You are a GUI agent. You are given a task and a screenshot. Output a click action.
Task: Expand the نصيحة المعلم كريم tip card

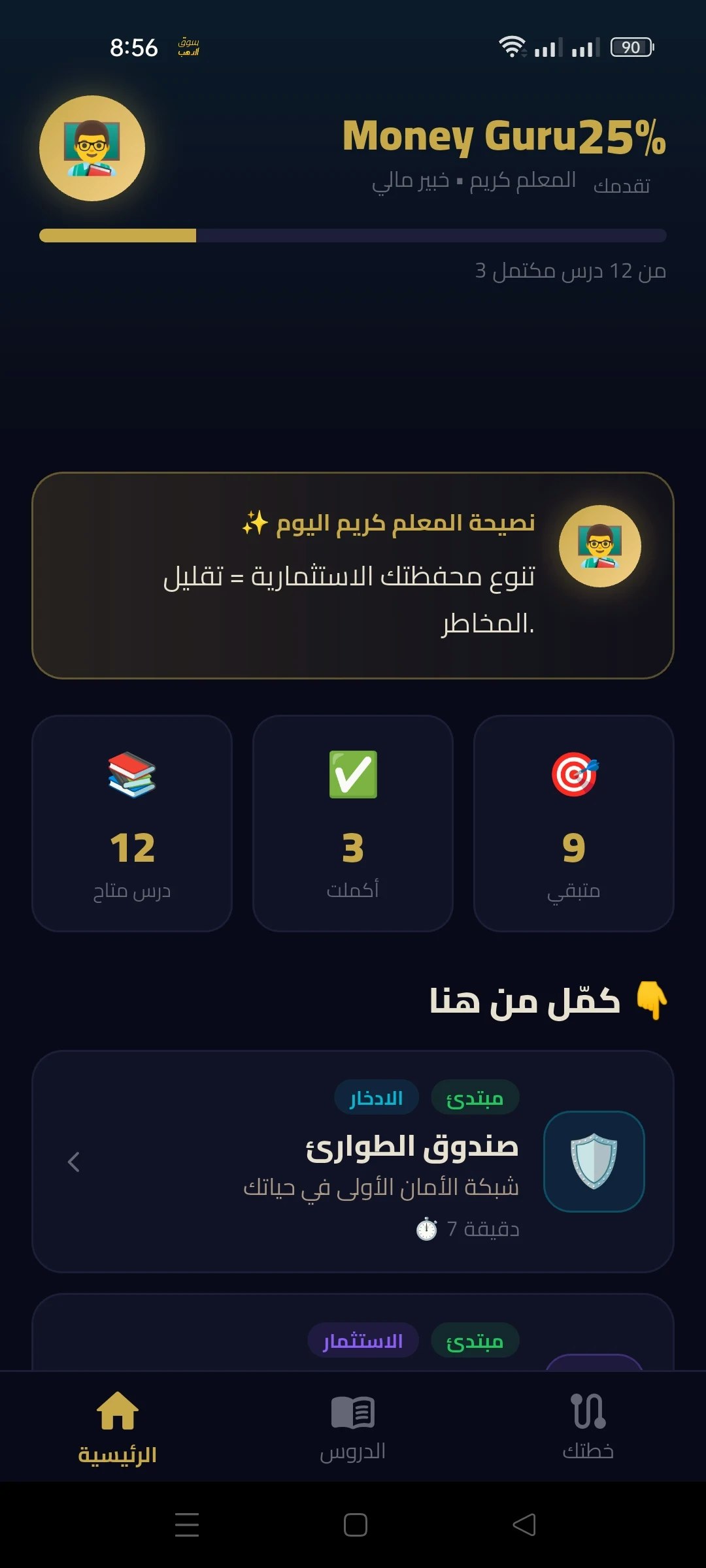click(x=353, y=575)
